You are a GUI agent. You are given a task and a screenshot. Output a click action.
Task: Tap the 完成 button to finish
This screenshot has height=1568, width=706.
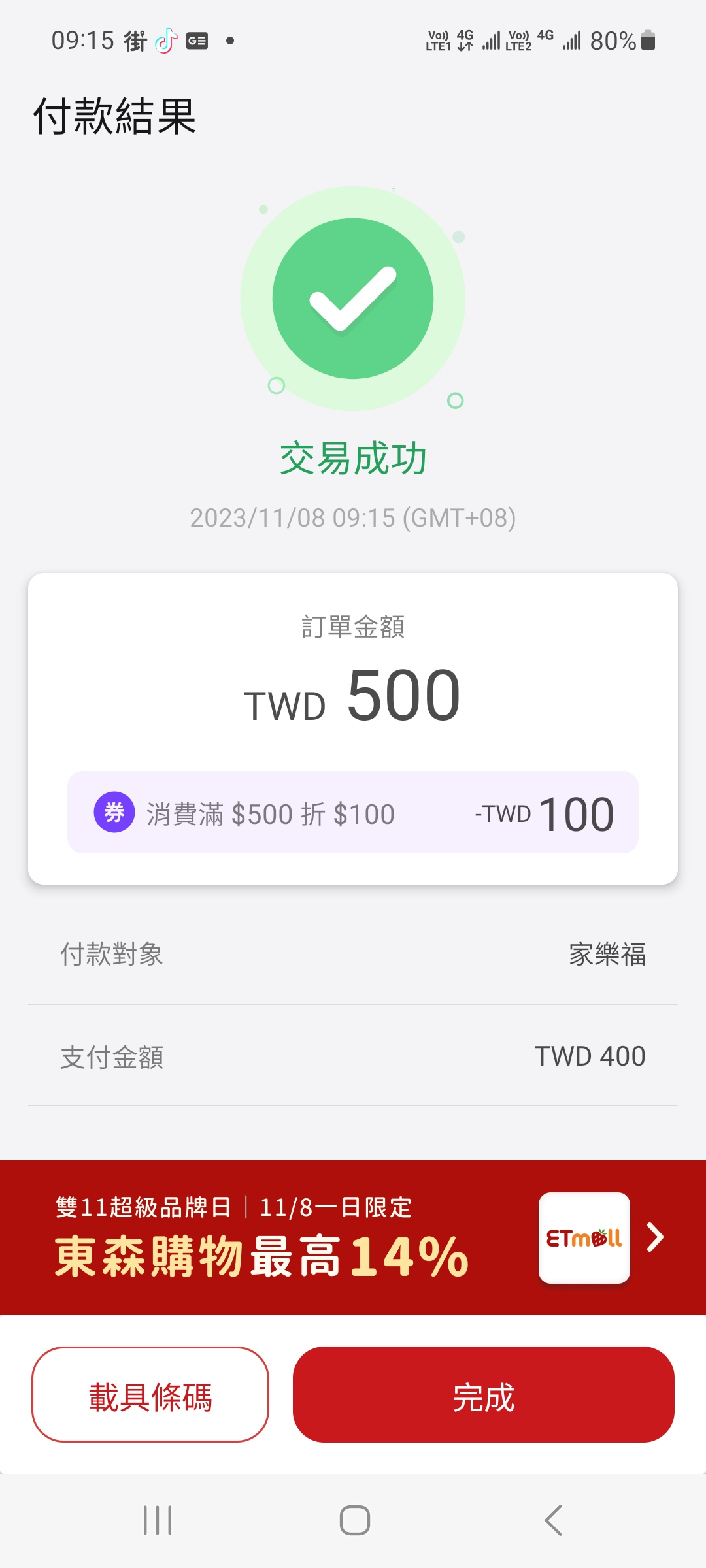click(483, 1394)
